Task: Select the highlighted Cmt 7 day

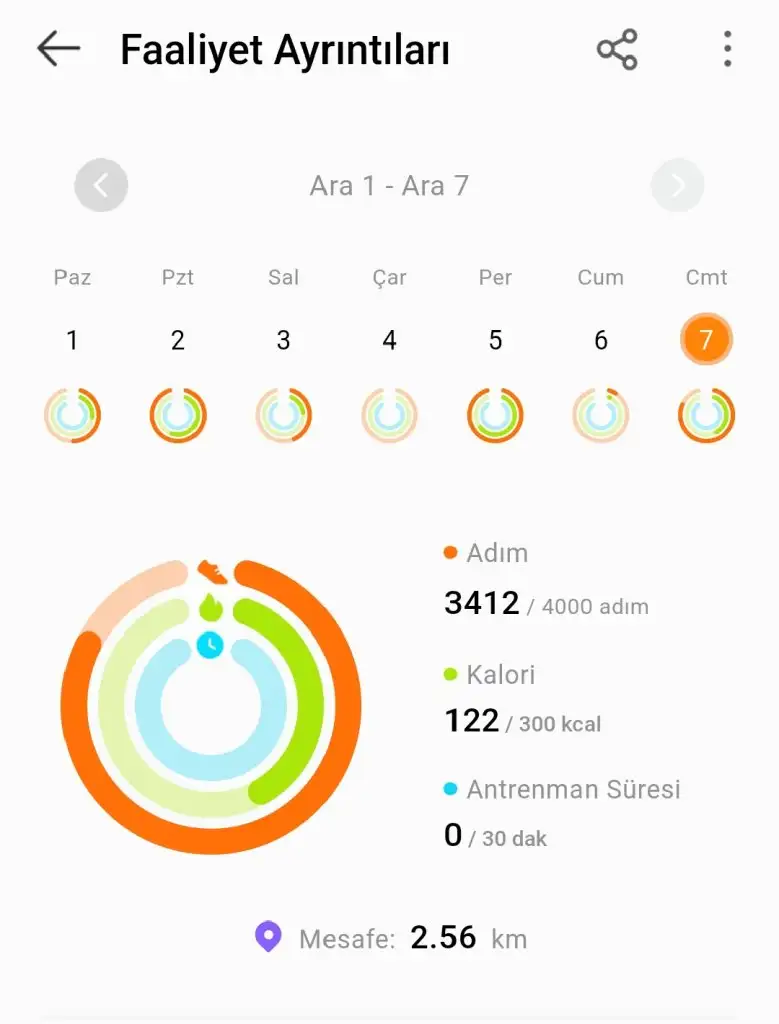Action: tap(706, 341)
